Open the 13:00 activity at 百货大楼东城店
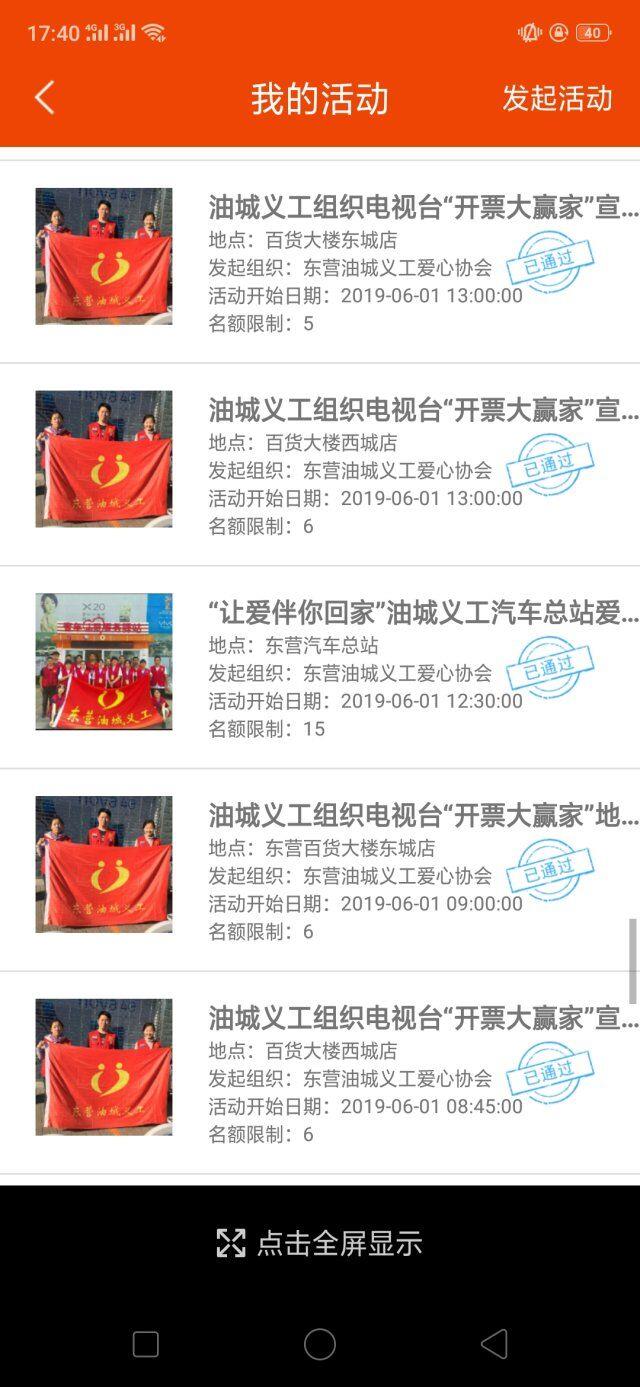The image size is (640, 1387). coord(320,262)
